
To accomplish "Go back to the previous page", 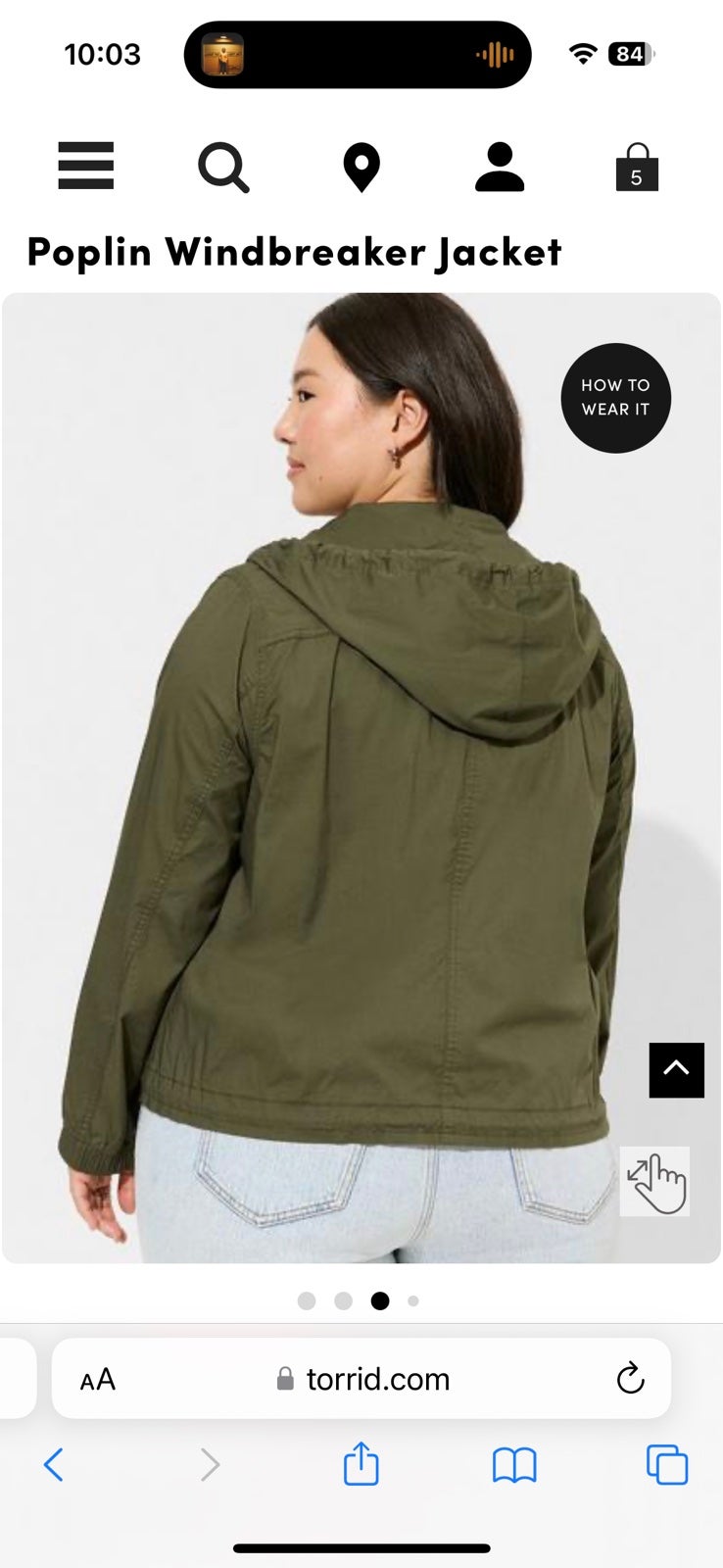I will (x=54, y=1465).
